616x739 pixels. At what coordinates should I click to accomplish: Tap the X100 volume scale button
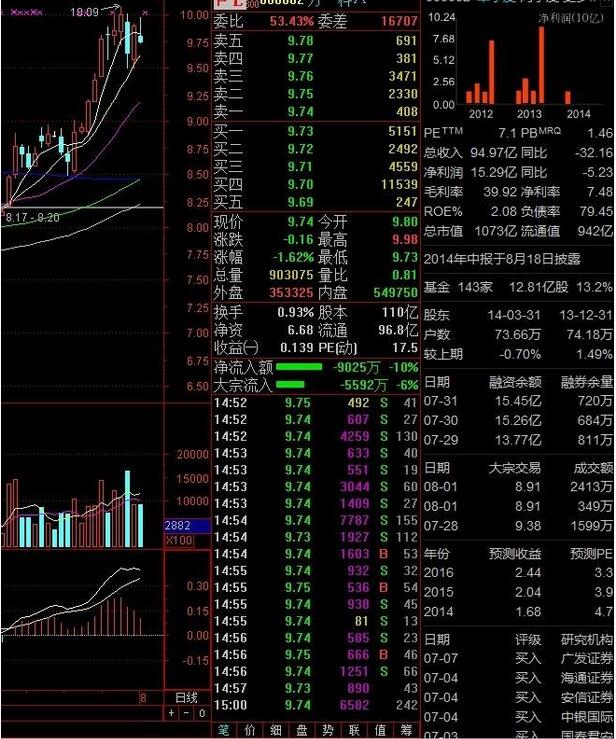(x=177, y=540)
